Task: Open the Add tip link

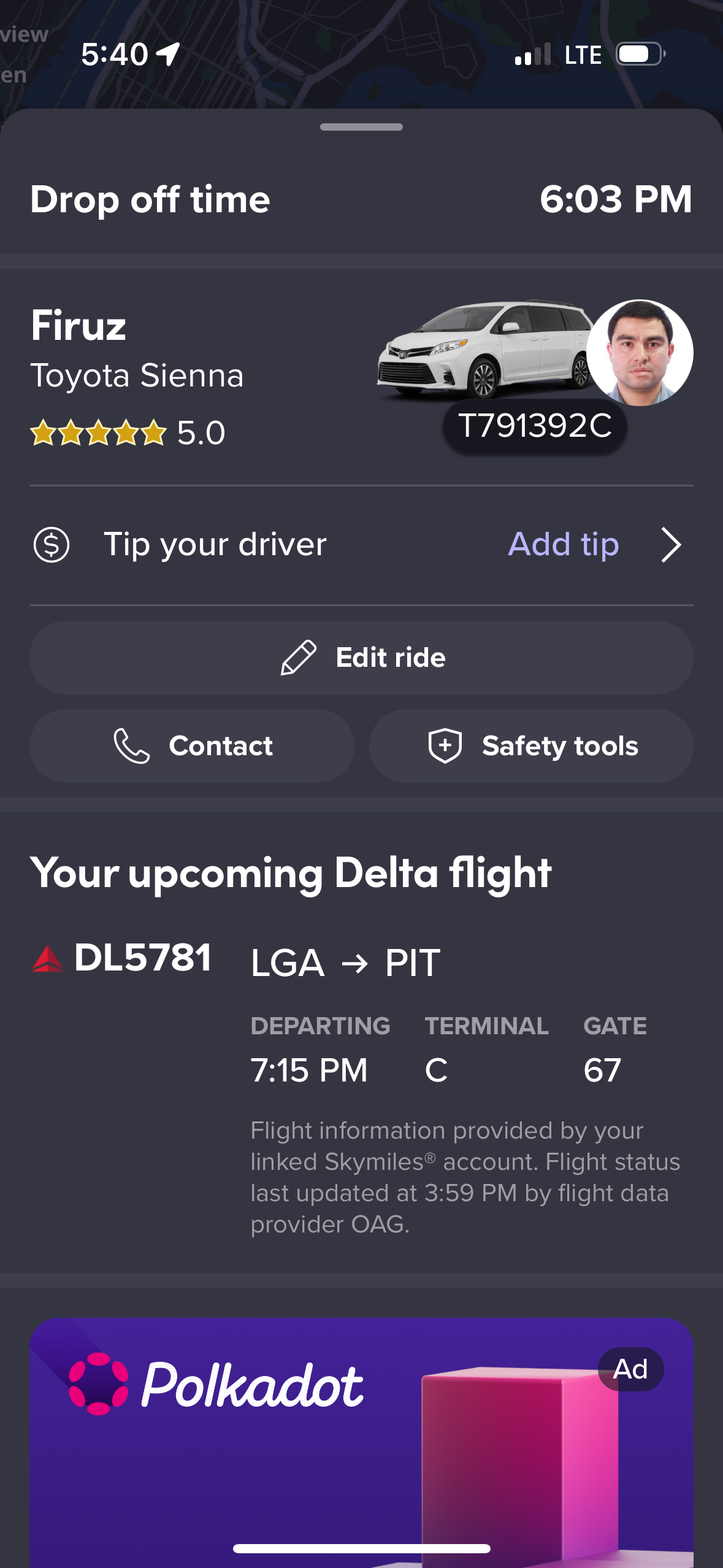Action: click(564, 545)
